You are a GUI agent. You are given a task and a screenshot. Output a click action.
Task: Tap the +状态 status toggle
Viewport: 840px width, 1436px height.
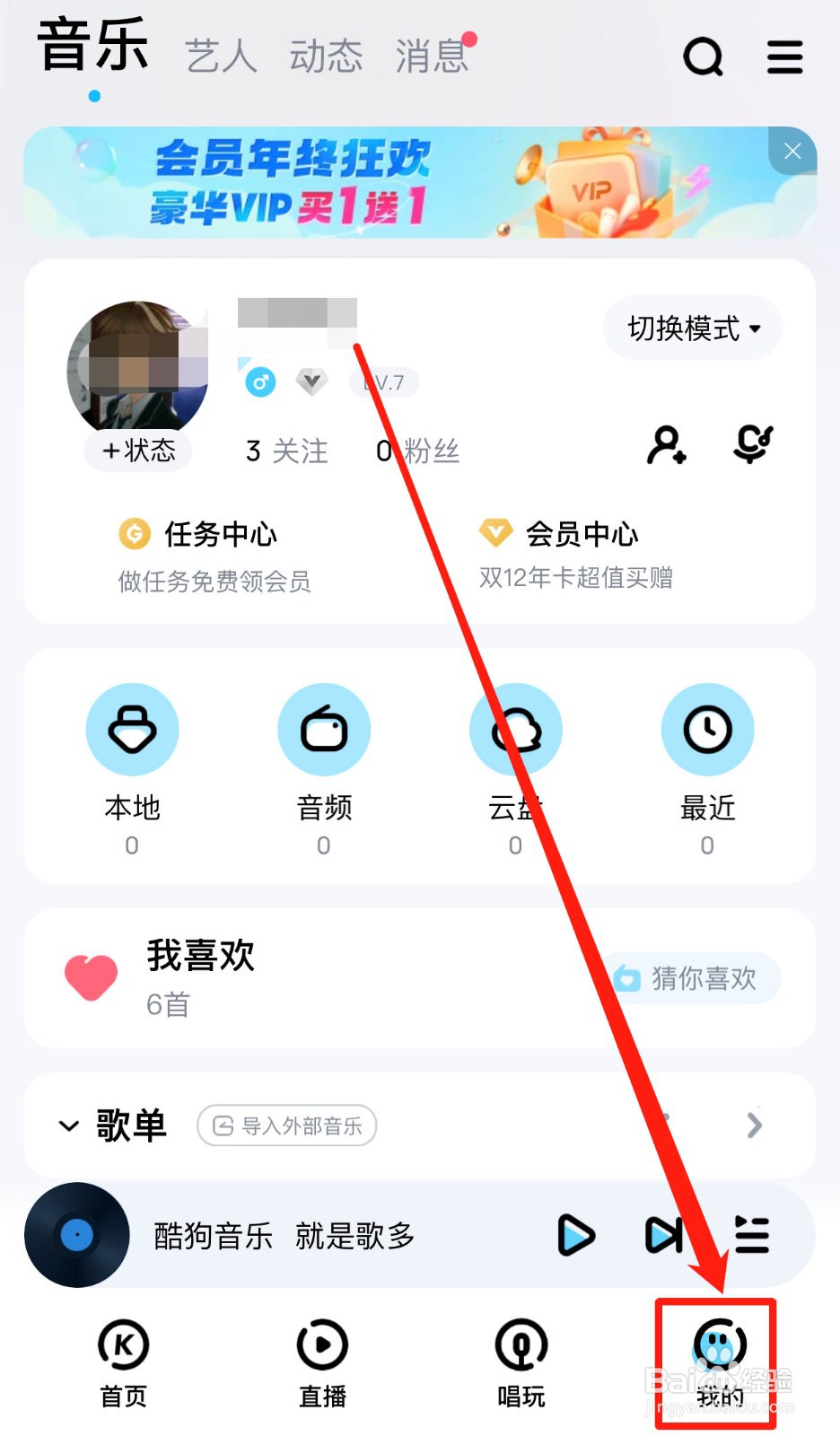[137, 451]
